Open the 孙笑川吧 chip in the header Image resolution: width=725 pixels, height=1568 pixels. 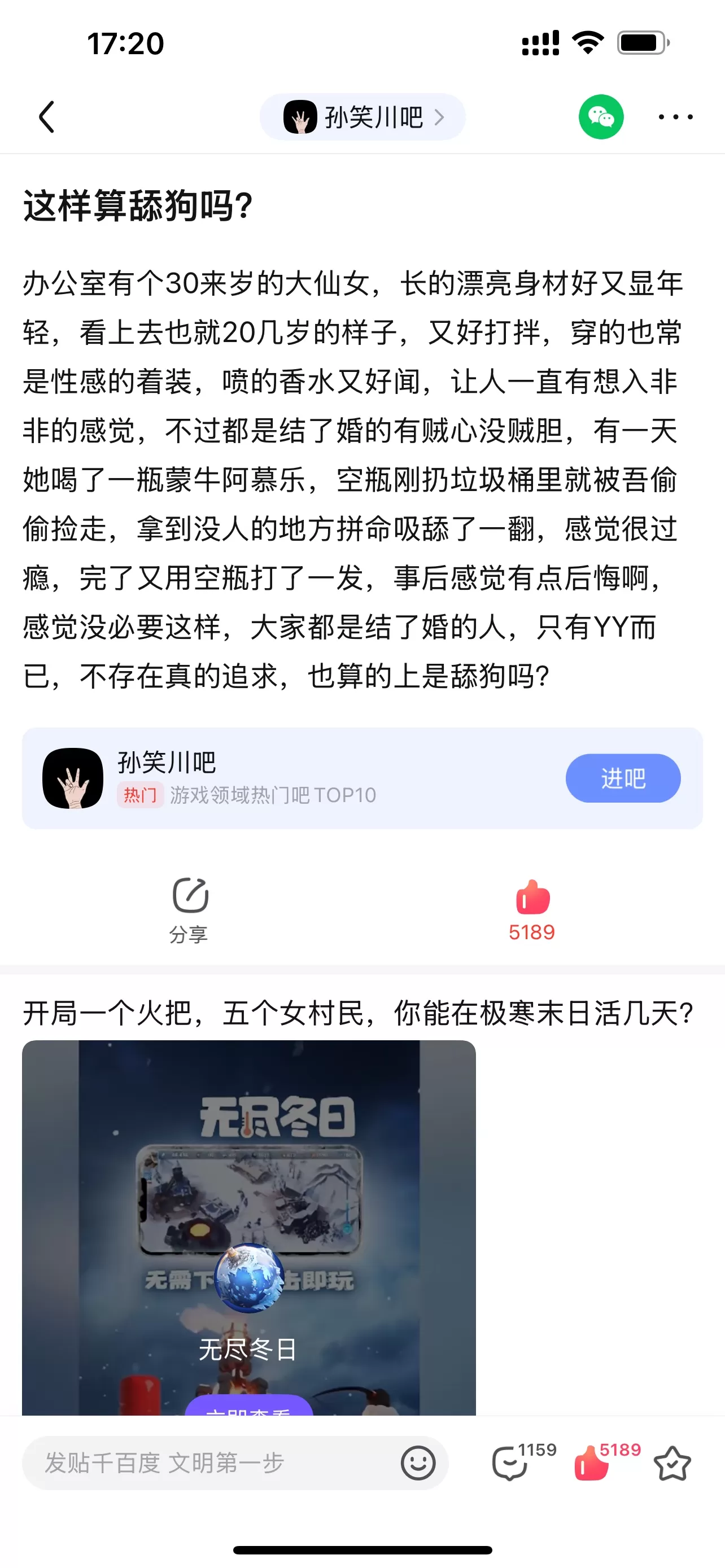click(x=363, y=117)
